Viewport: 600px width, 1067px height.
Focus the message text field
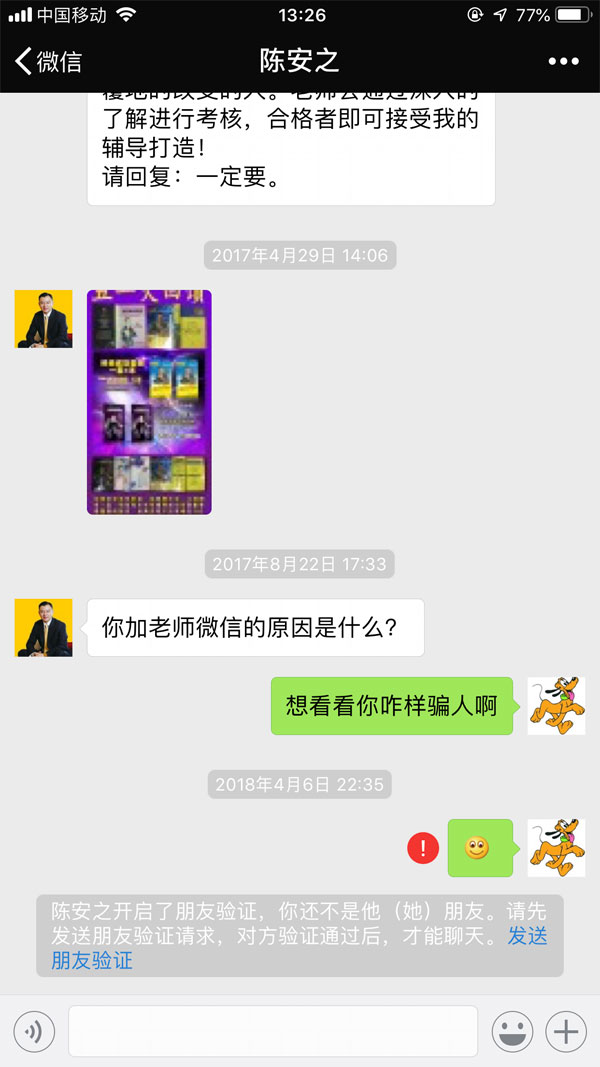(x=272, y=1031)
